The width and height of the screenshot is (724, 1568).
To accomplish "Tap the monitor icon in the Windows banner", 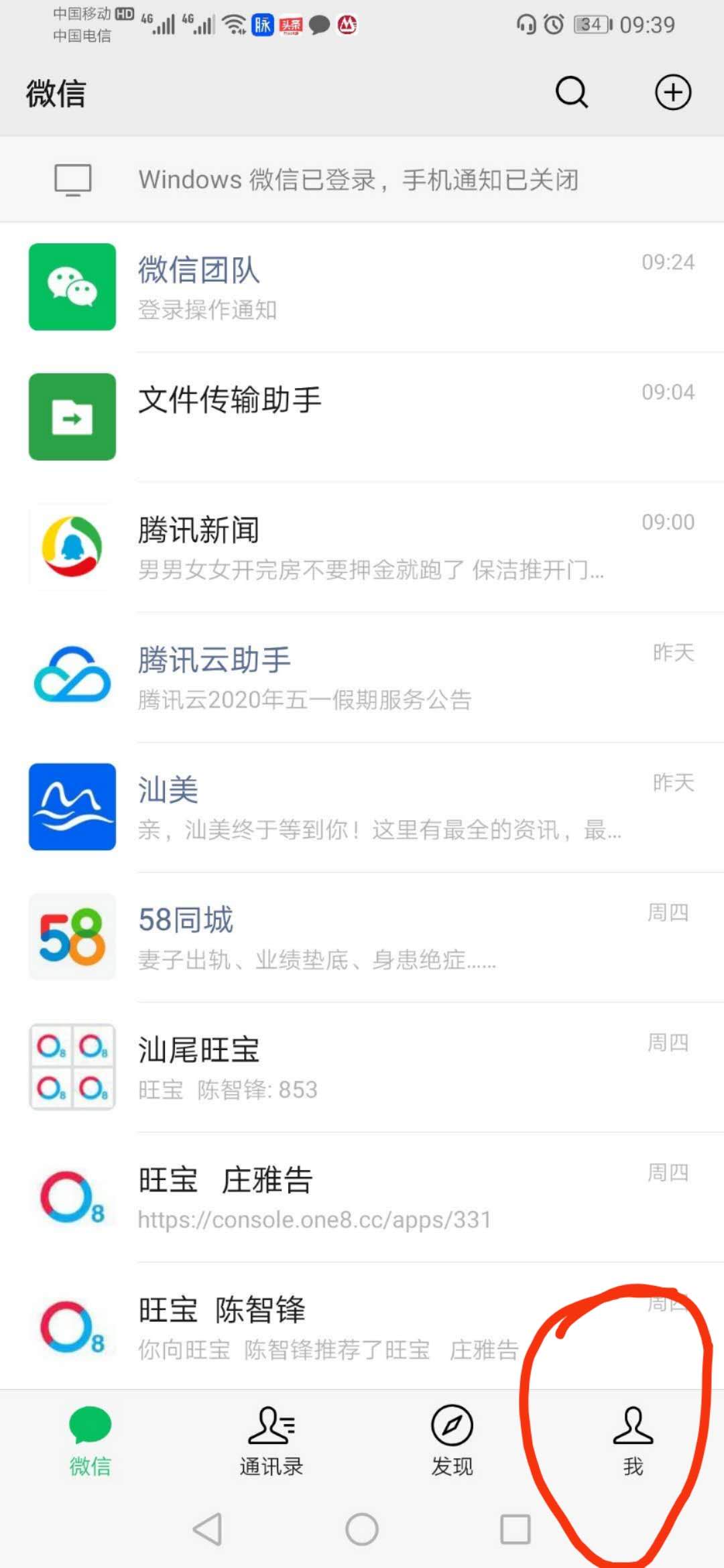I will tap(72, 180).
